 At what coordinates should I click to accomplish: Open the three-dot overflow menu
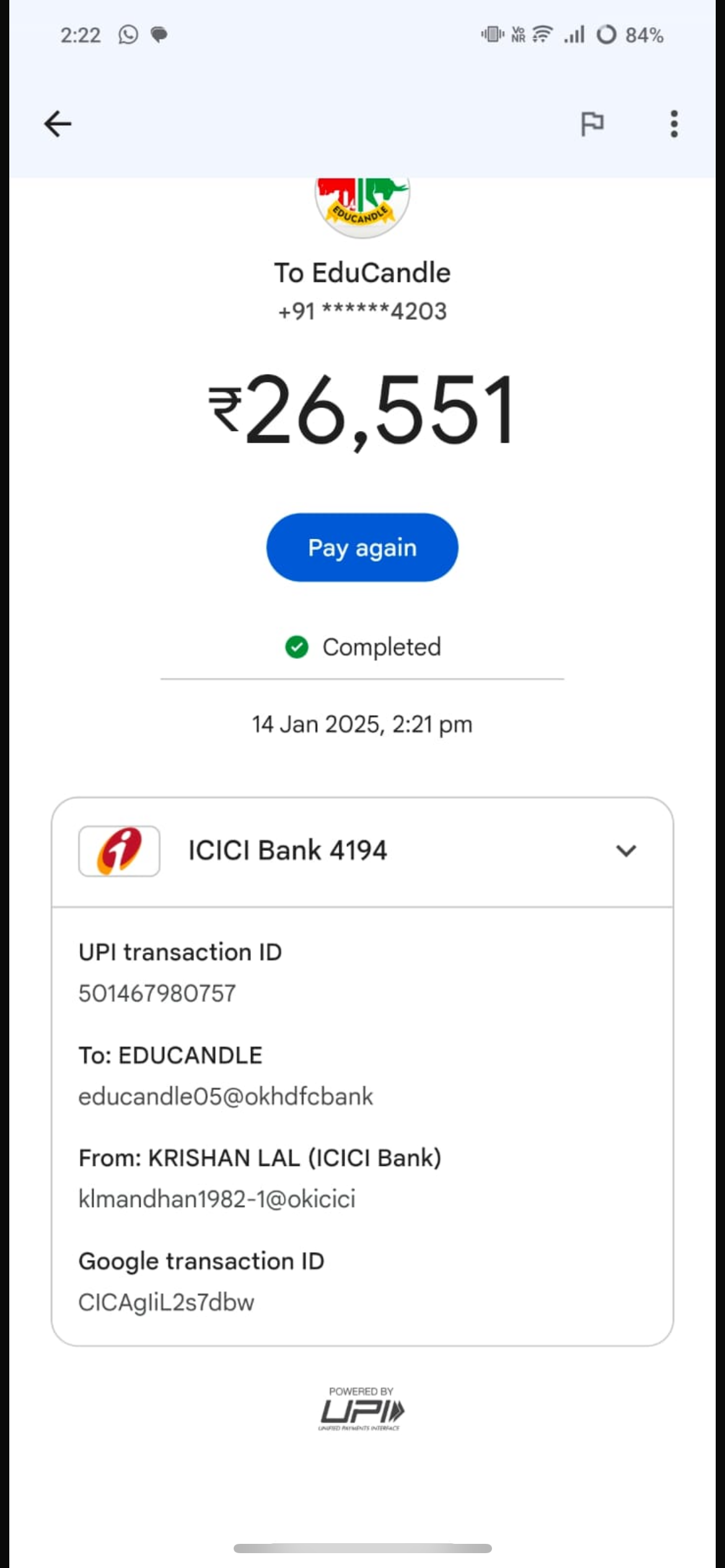674,124
